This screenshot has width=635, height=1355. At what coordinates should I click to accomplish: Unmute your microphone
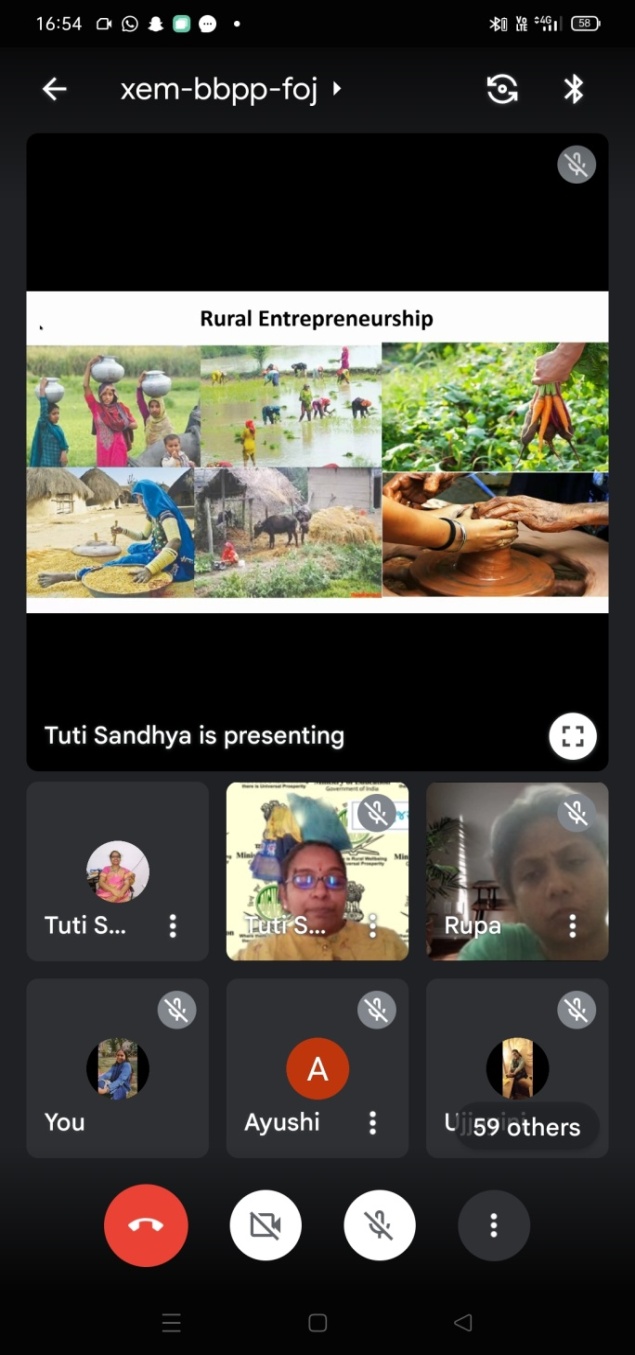pyautogui.click(x=379, y=1225)
